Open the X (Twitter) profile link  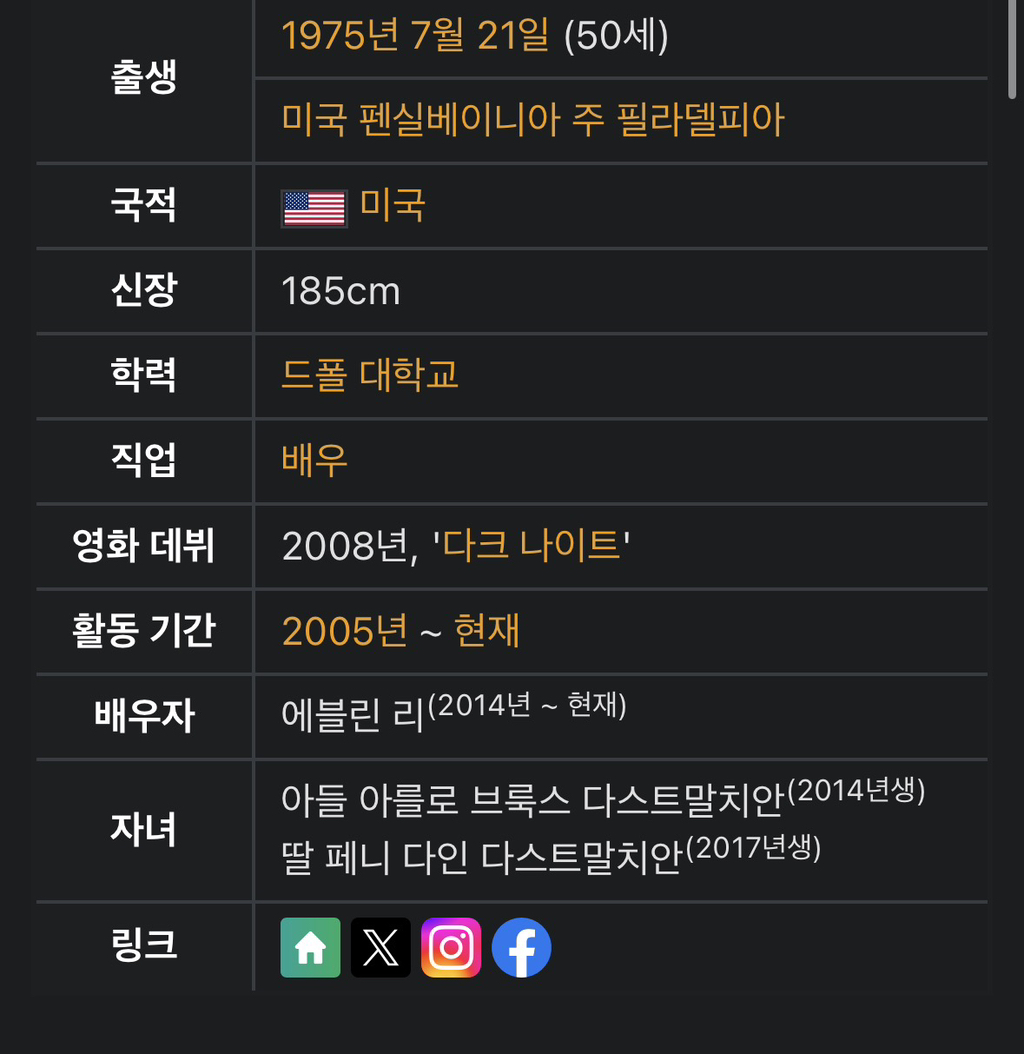(381, 948)
